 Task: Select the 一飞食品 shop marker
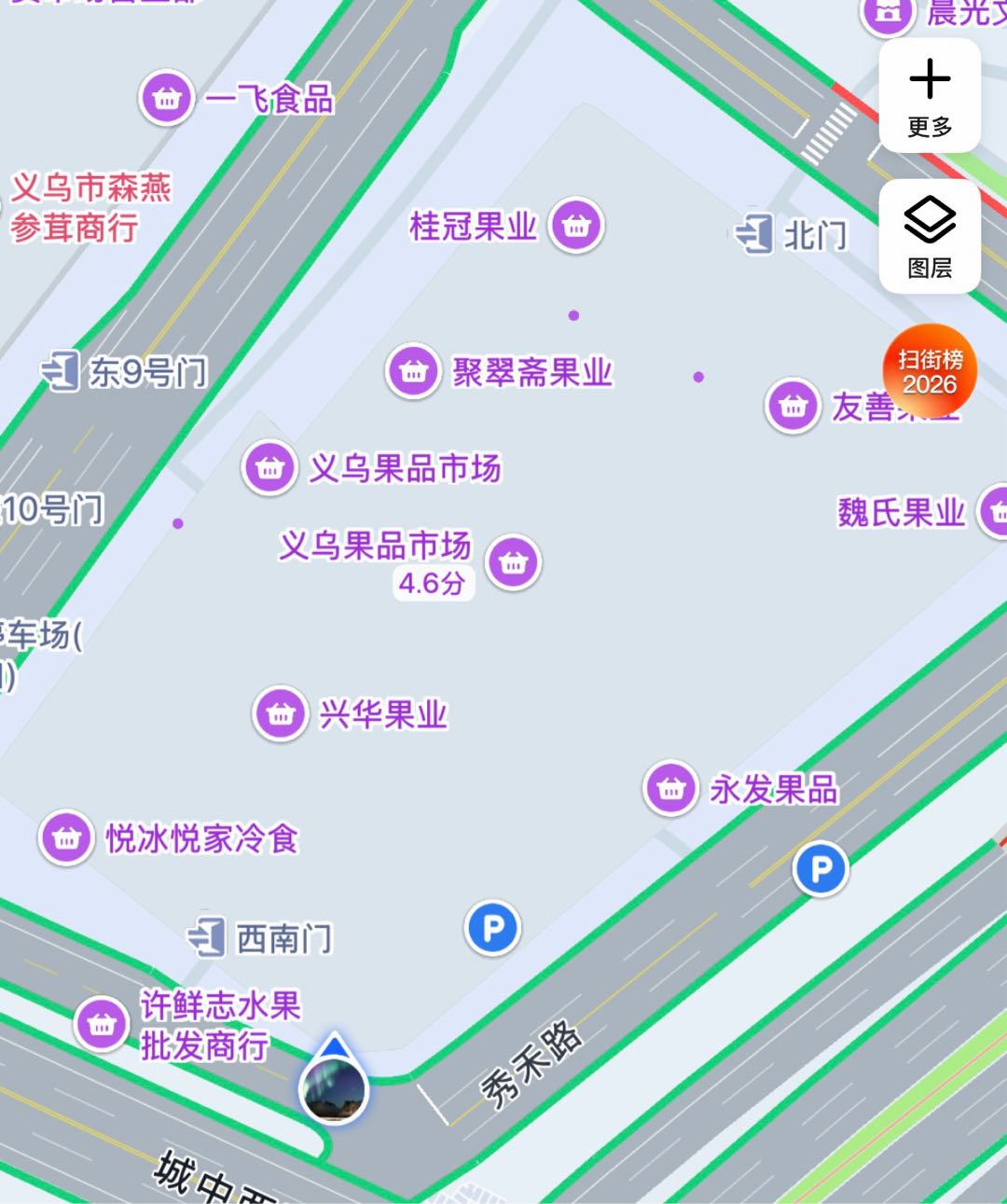point(167,98)
